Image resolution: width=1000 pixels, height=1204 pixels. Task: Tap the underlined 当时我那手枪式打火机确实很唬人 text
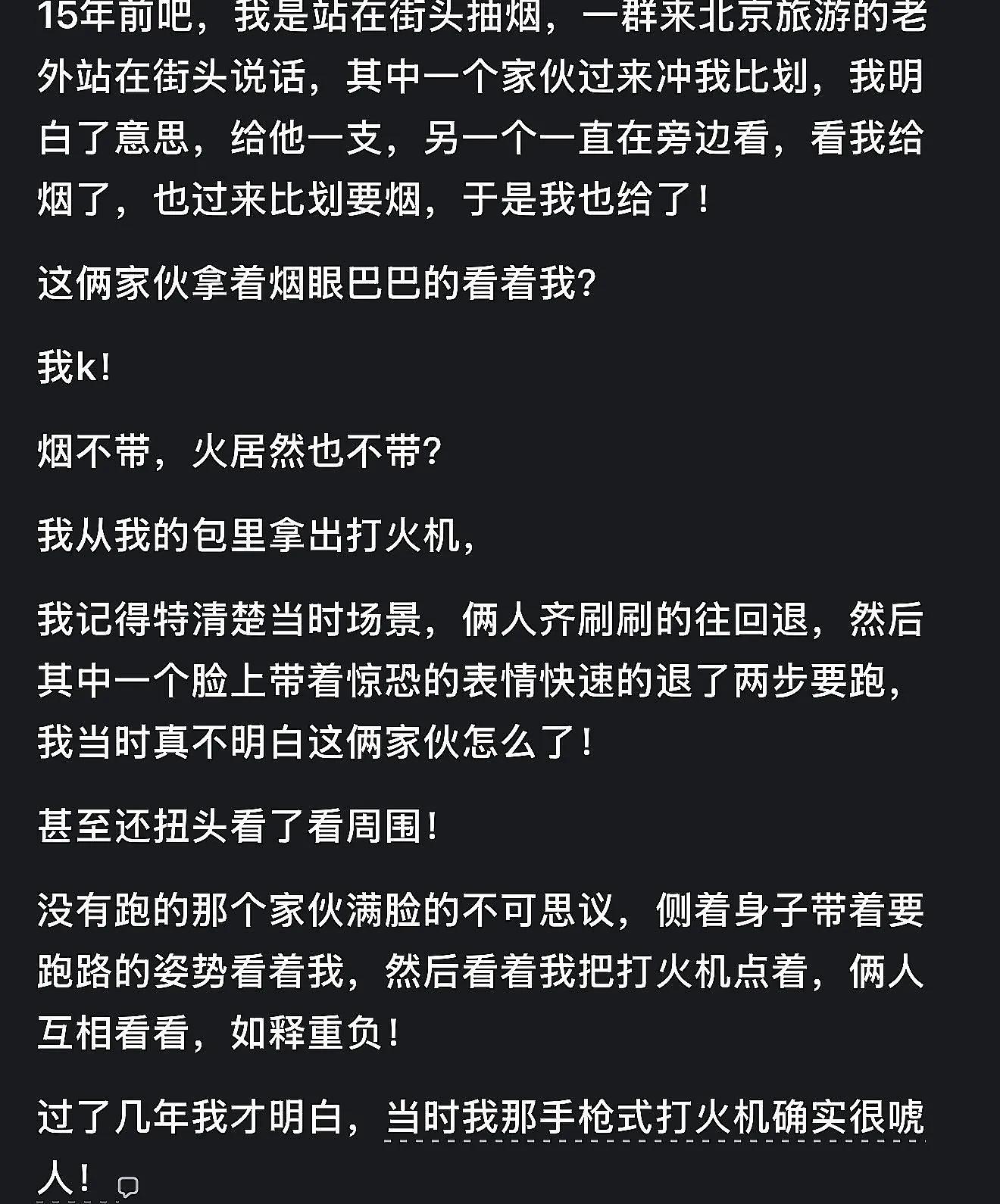[x=655, y=1118]
